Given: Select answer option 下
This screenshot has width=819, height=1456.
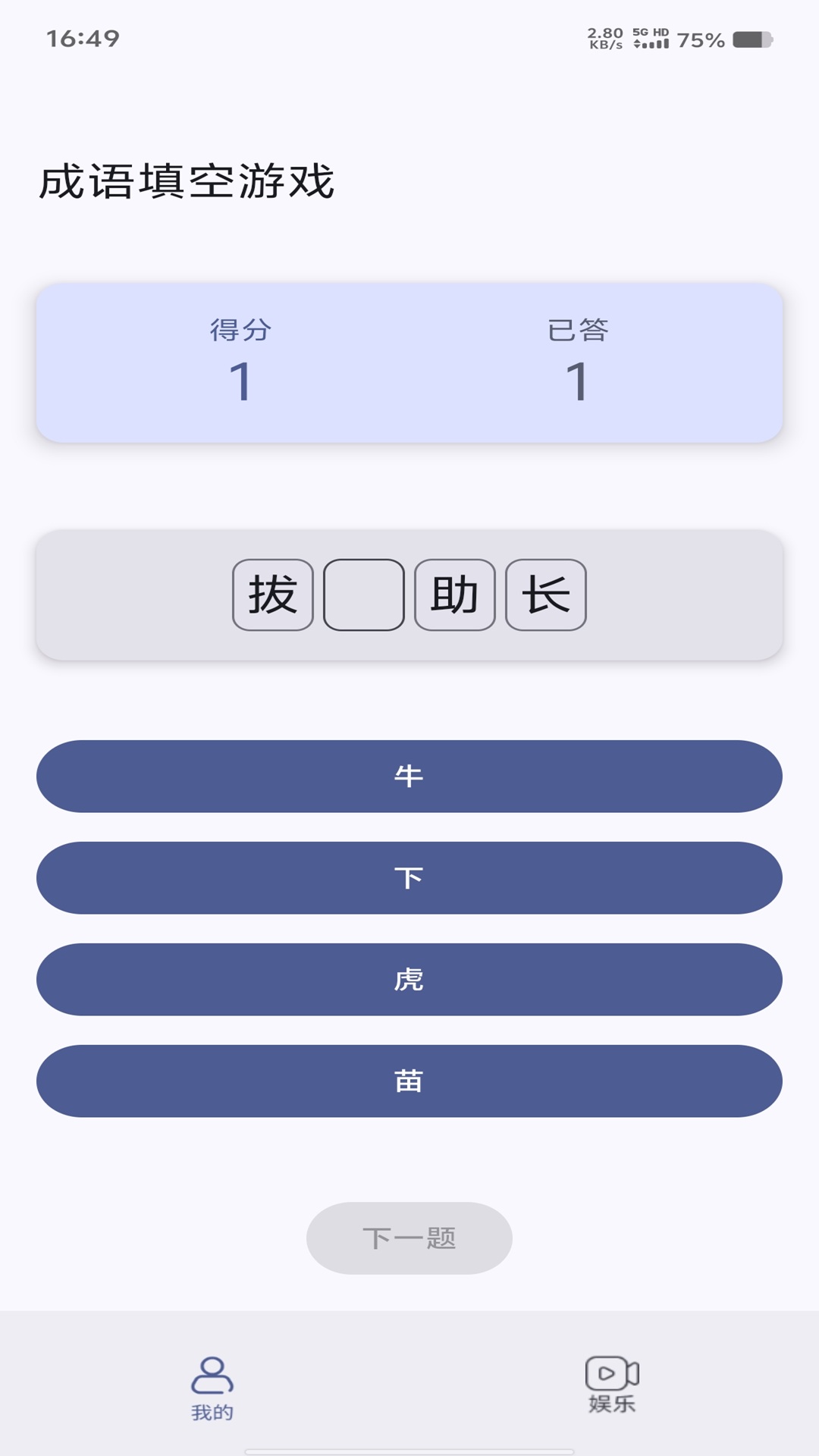Looking at the screenshot, I should (x=409, y=877).
